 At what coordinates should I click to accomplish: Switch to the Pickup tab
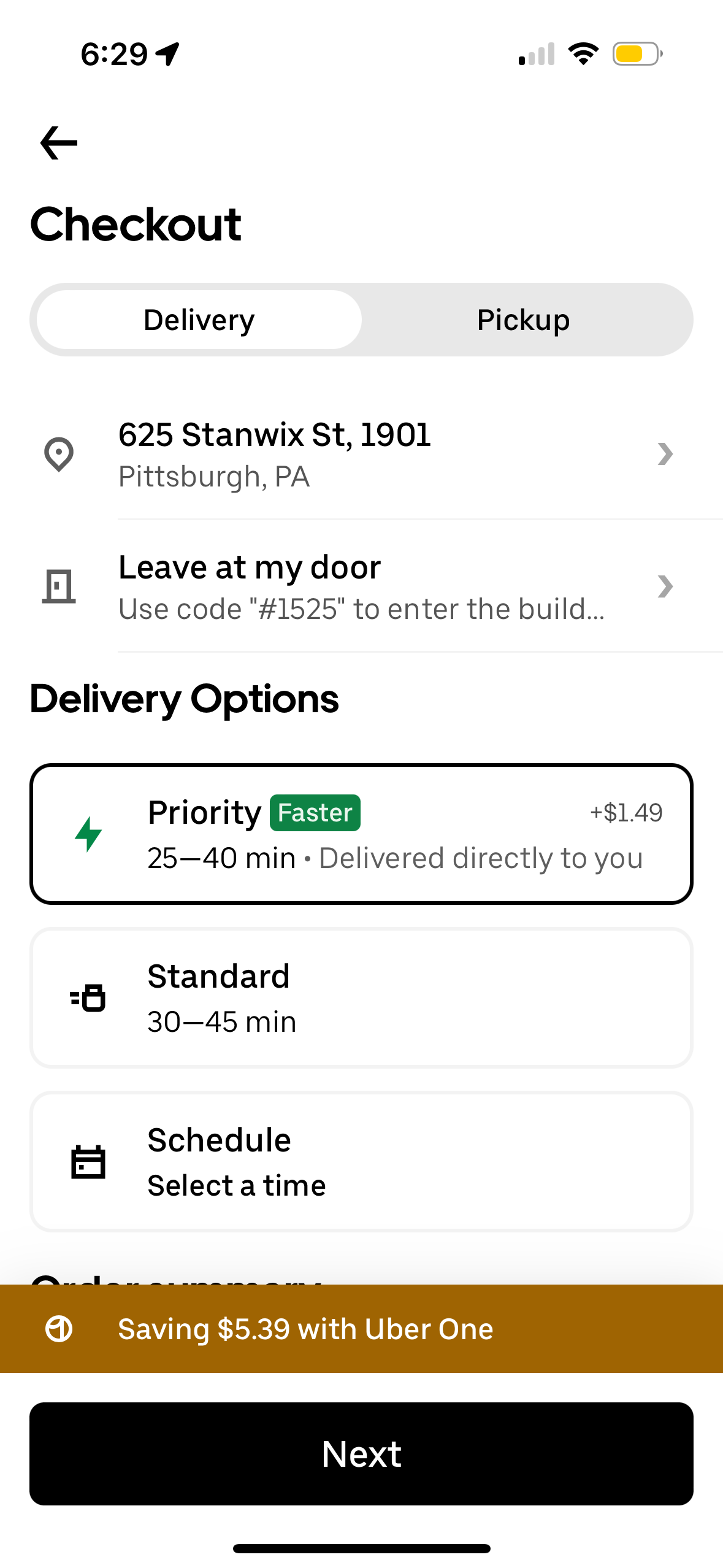pyautogui.click(x=522, y=319)
